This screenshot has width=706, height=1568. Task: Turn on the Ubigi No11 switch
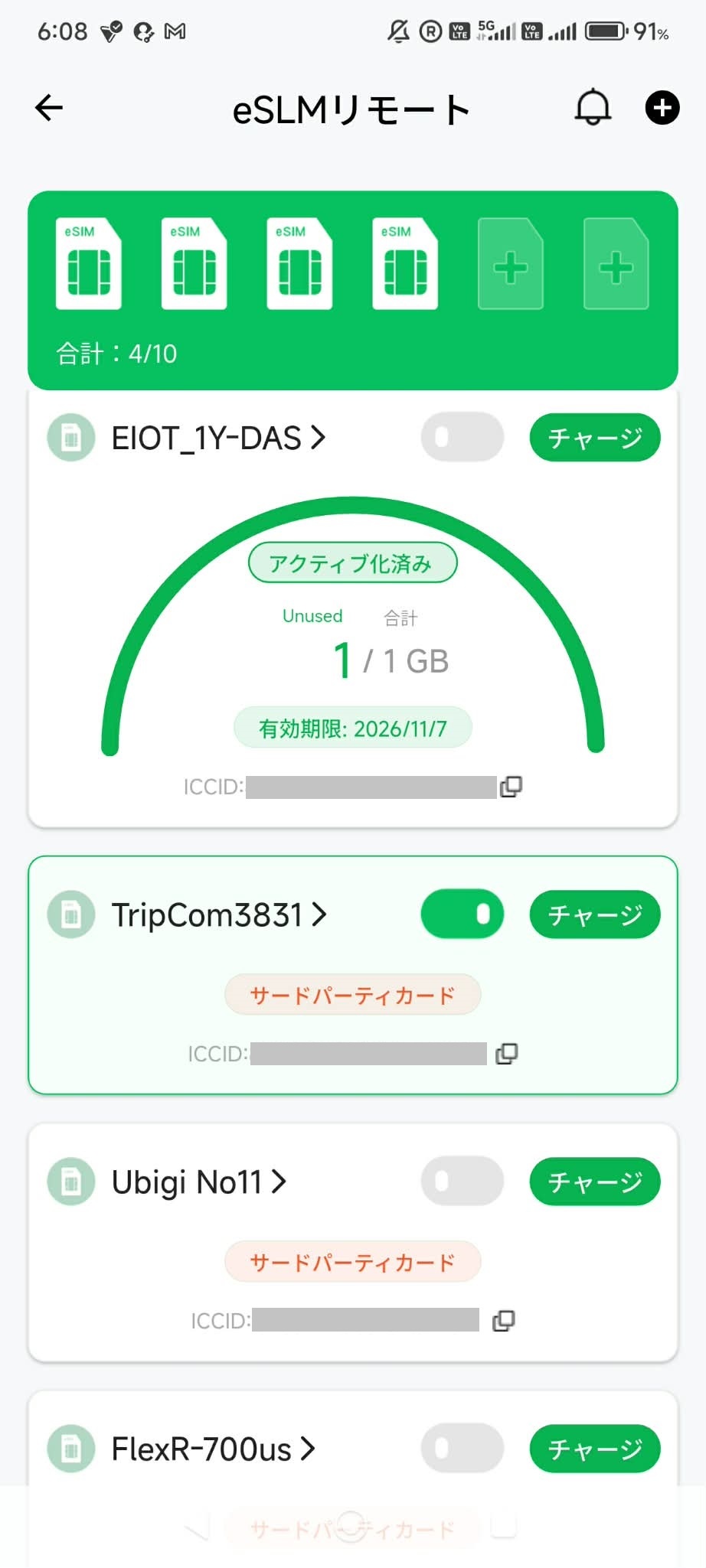tap(462, 1181)
